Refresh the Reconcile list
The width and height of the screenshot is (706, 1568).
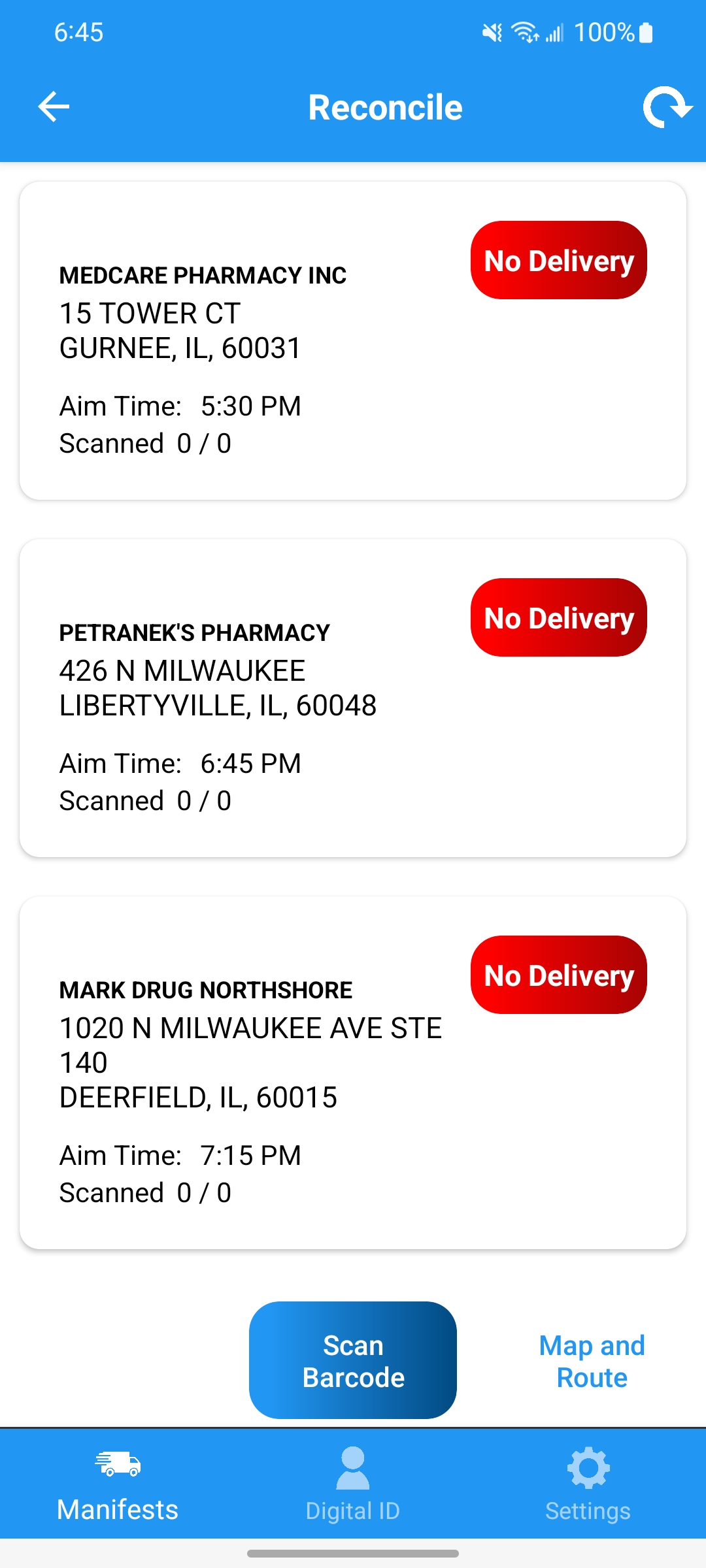667,107
